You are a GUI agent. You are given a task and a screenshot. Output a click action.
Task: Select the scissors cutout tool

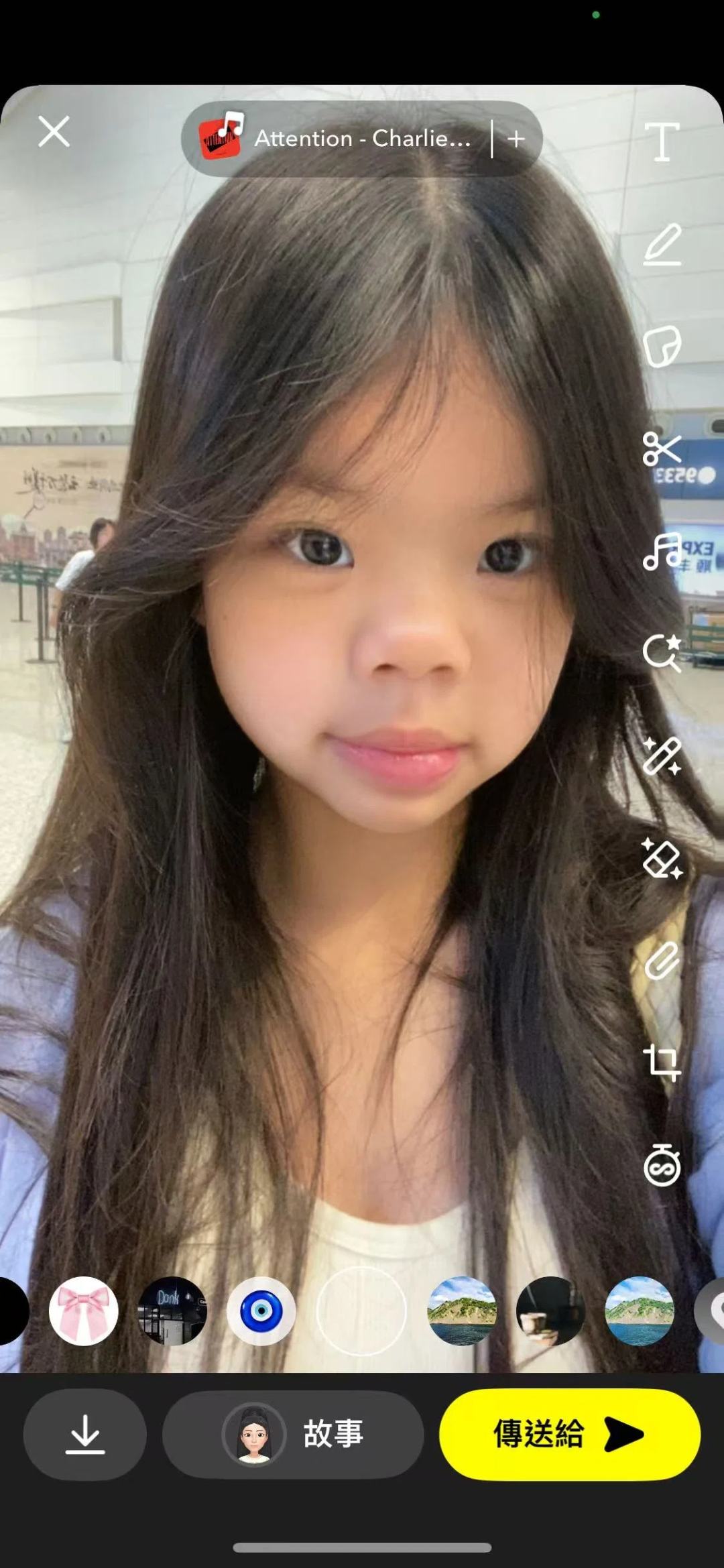662,448
